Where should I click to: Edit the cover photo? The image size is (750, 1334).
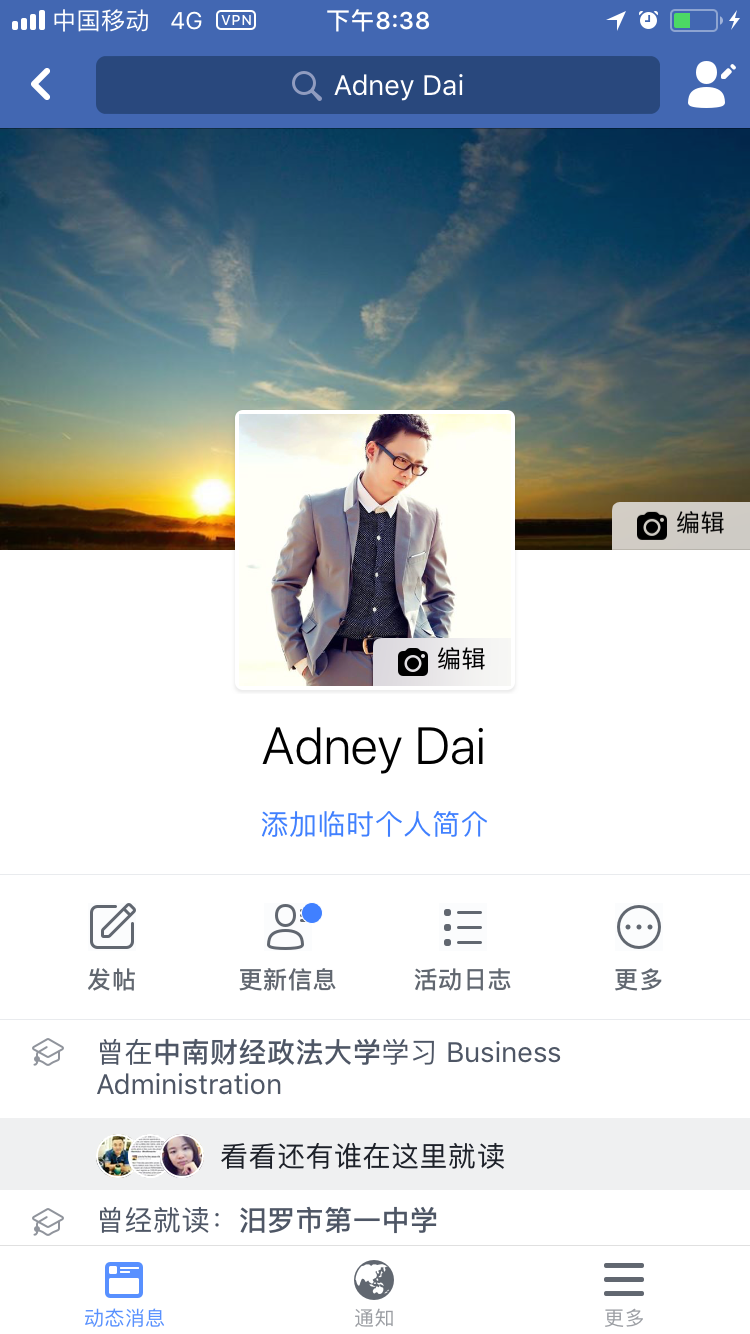tap(681, 525)
